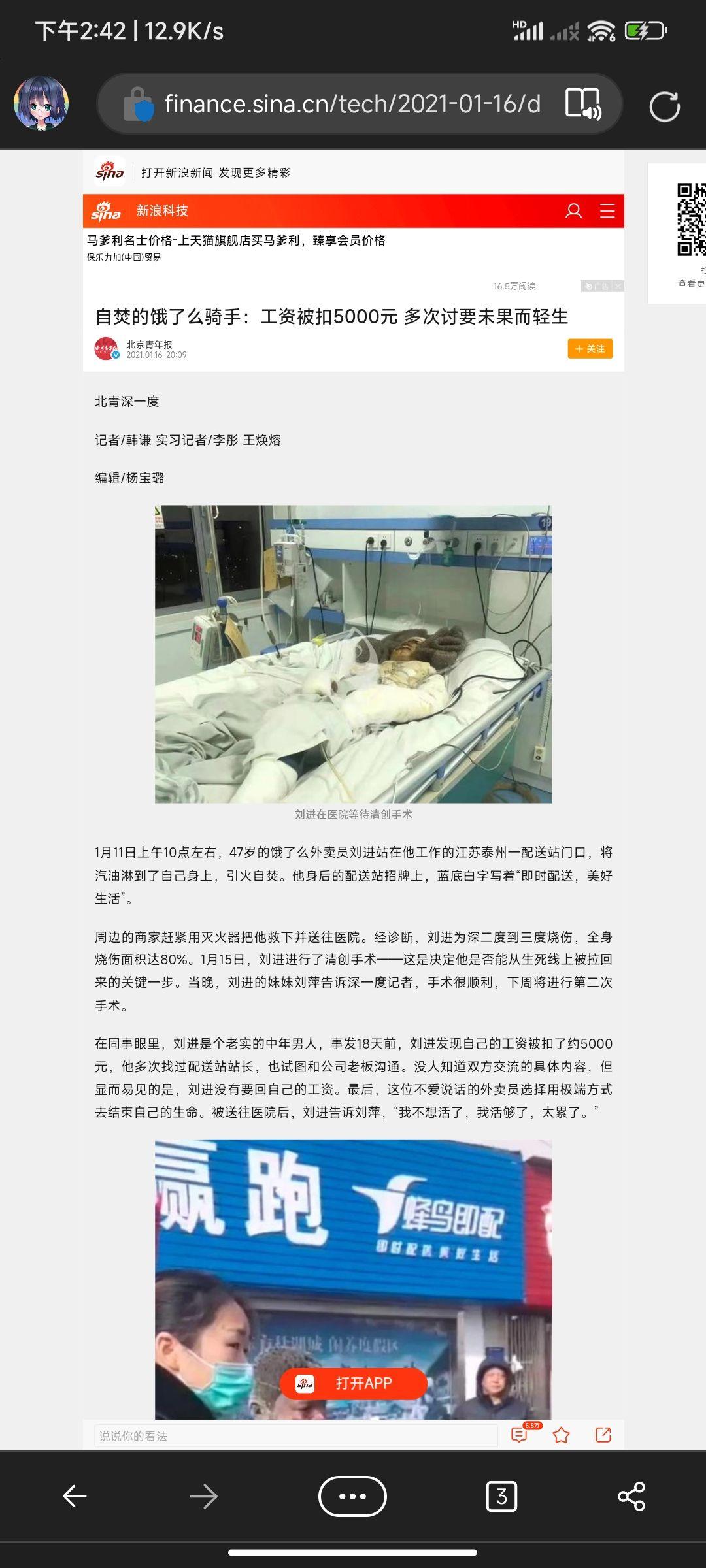706x1568 pixels.
Task: Tap the 打开APP floating button
Action: [x=354, y=1383]
